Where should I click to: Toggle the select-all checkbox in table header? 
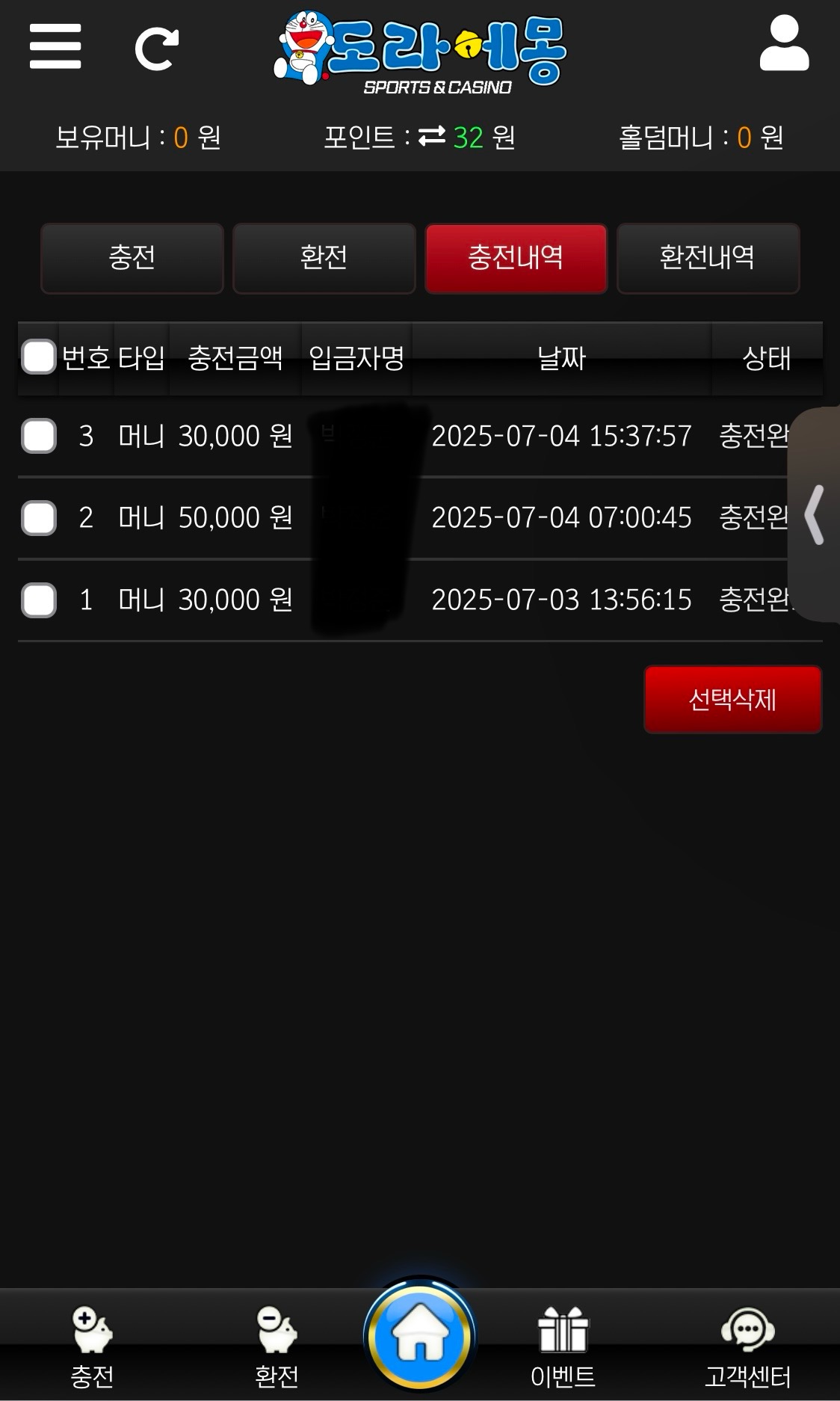point(39,357)
